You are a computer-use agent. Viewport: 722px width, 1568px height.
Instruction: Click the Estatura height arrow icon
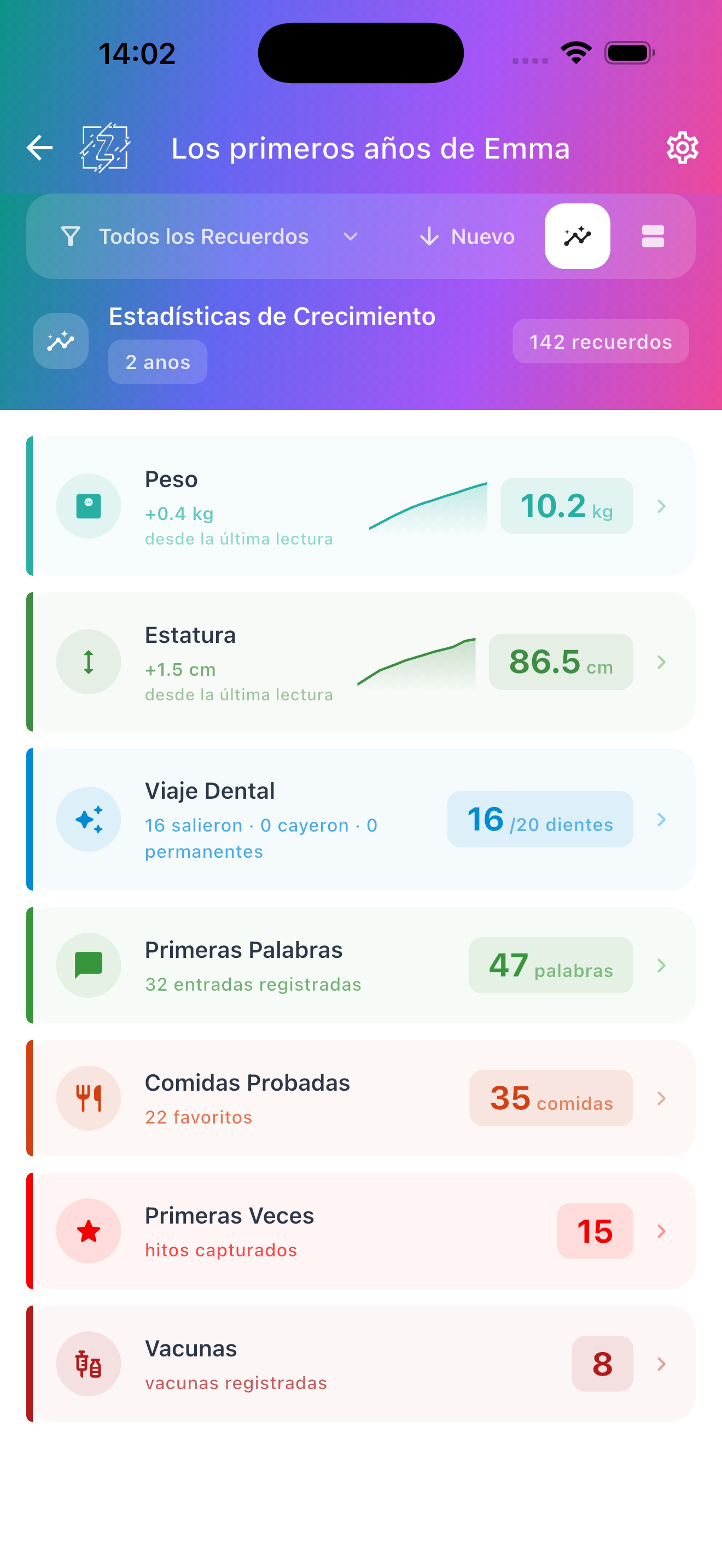[88, 662]
